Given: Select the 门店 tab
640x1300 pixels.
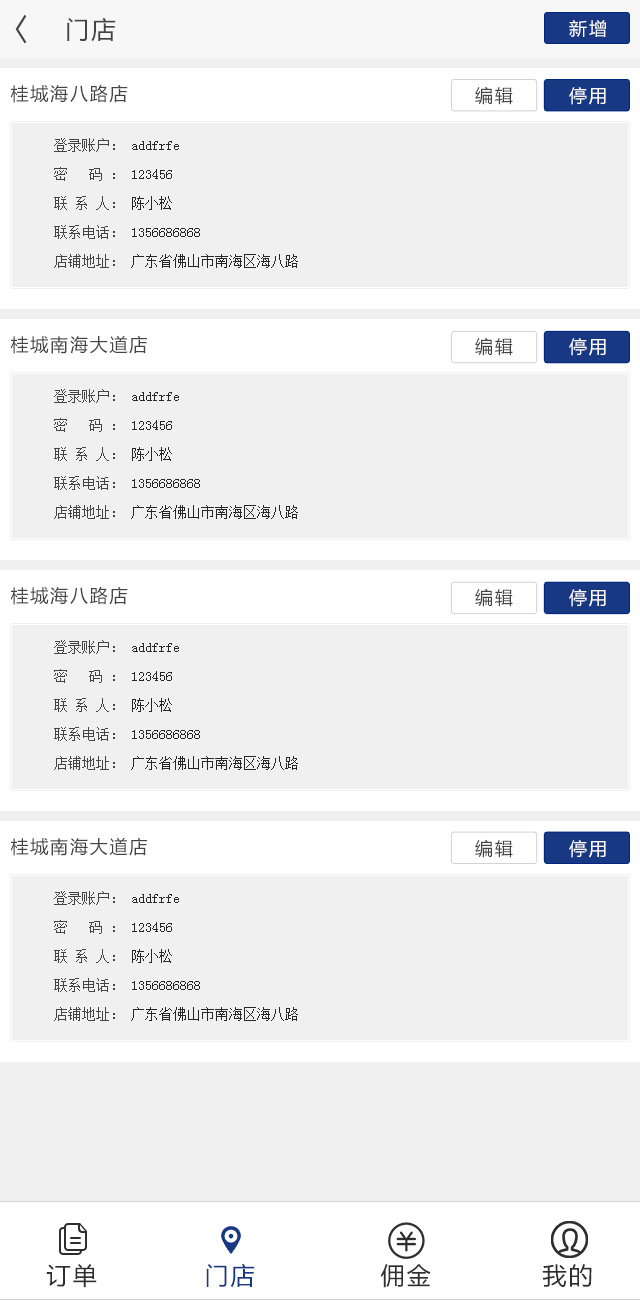Looking at the screenshot, I should coord(230,1255).
